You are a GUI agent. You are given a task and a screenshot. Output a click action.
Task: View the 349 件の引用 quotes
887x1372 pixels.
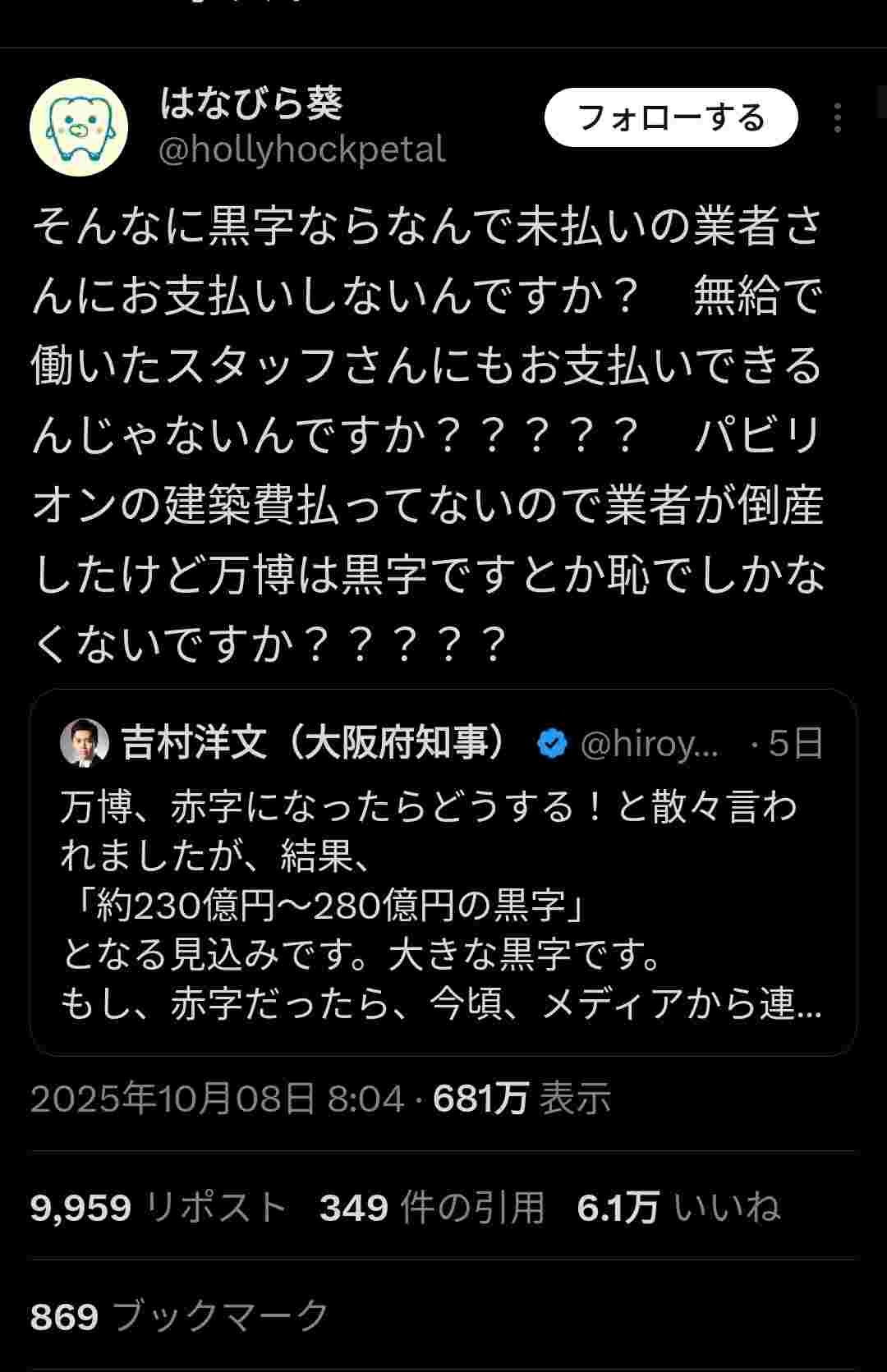click(x=432, y=1208)
